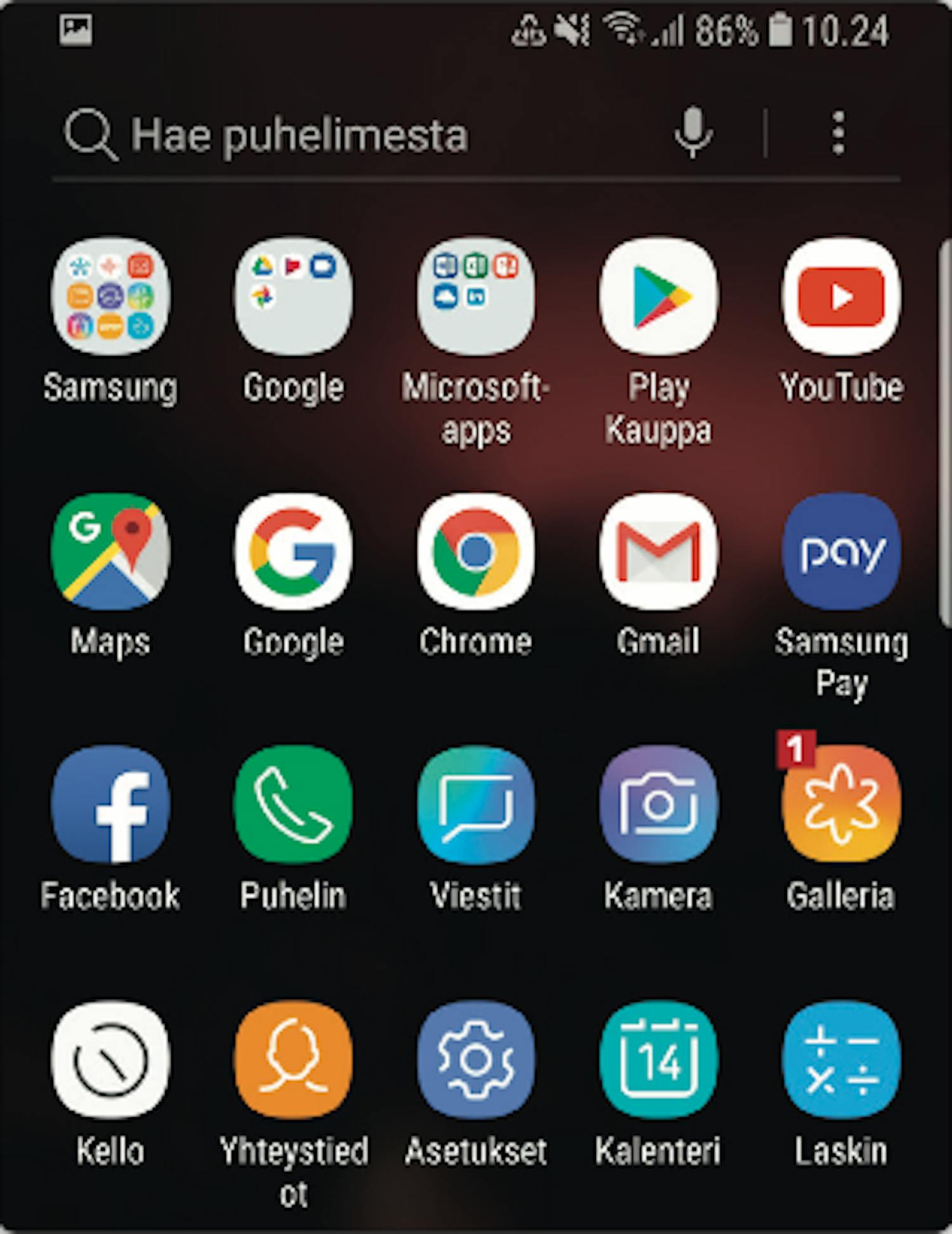Open Gmail

point(658,551)
